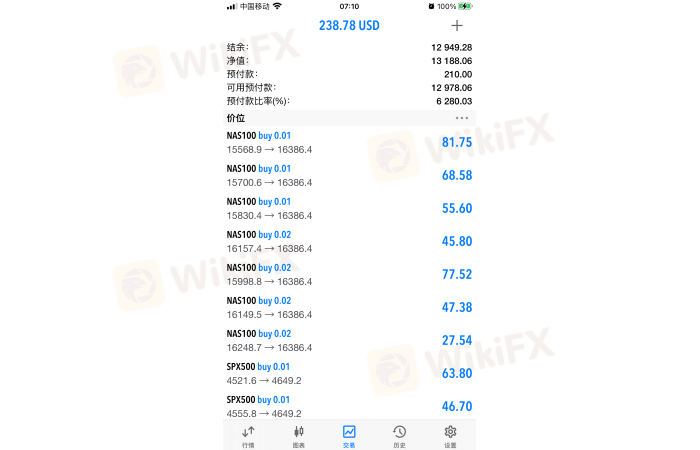The width and height of the screenshot is (700, 450).
Task: Open the 历史 history tab
Action: pos(399,435)
